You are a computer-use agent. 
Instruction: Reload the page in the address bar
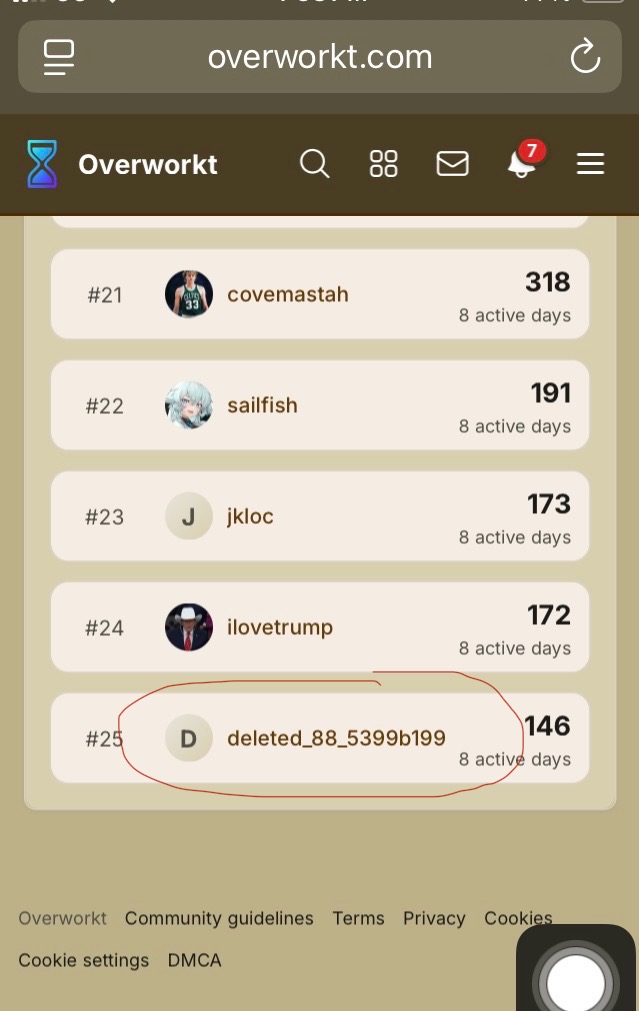point(585,57)
